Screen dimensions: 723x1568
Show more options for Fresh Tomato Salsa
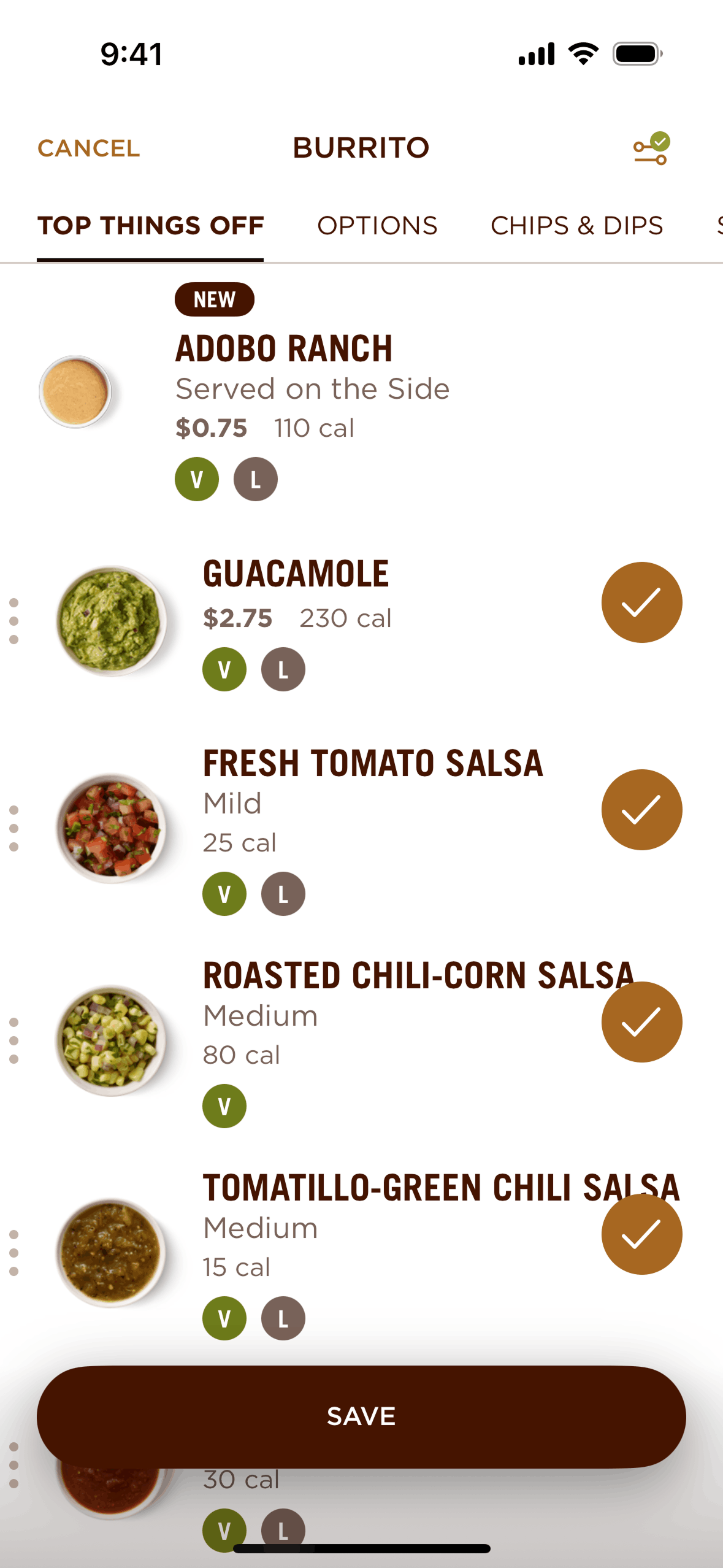tap(14, 828)
